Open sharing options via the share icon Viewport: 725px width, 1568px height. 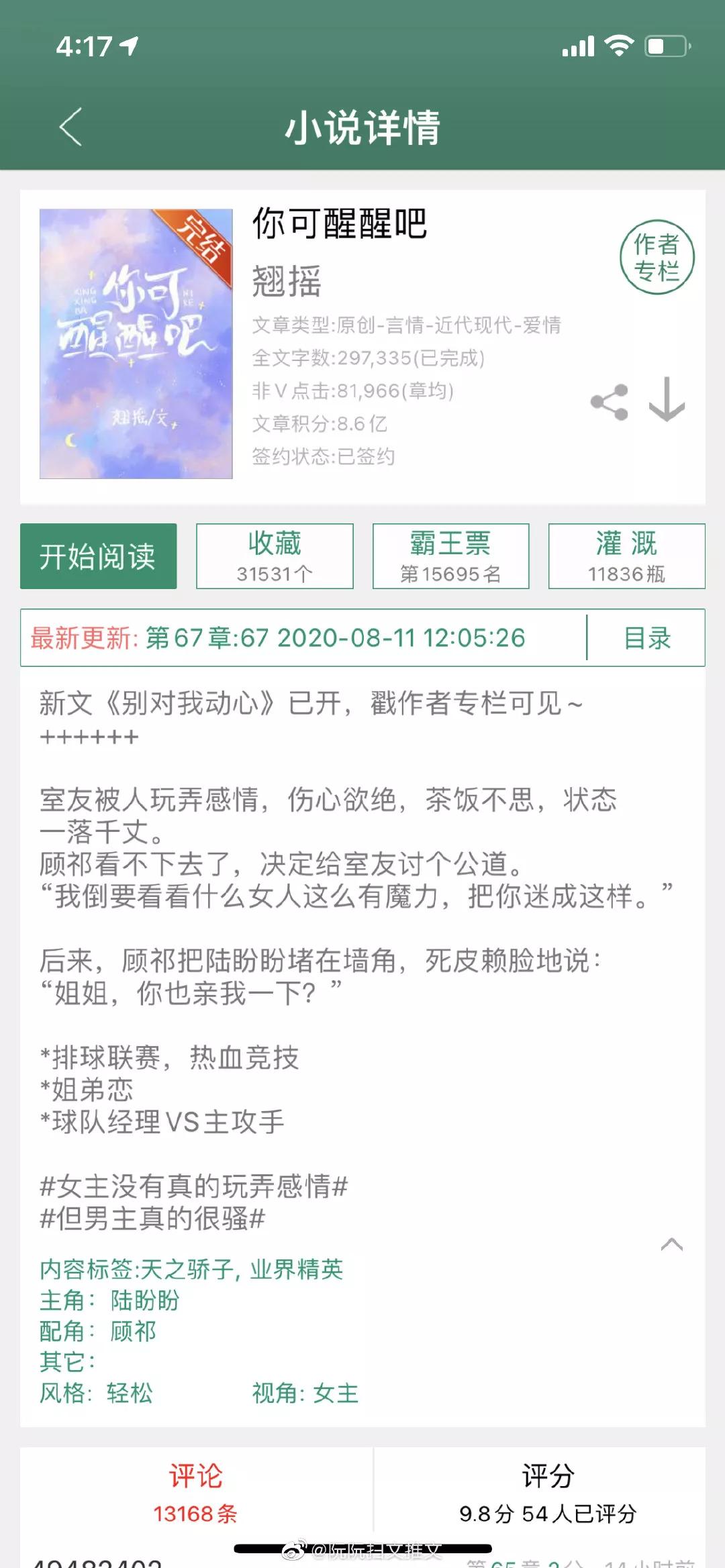click(x=608, y=401)
